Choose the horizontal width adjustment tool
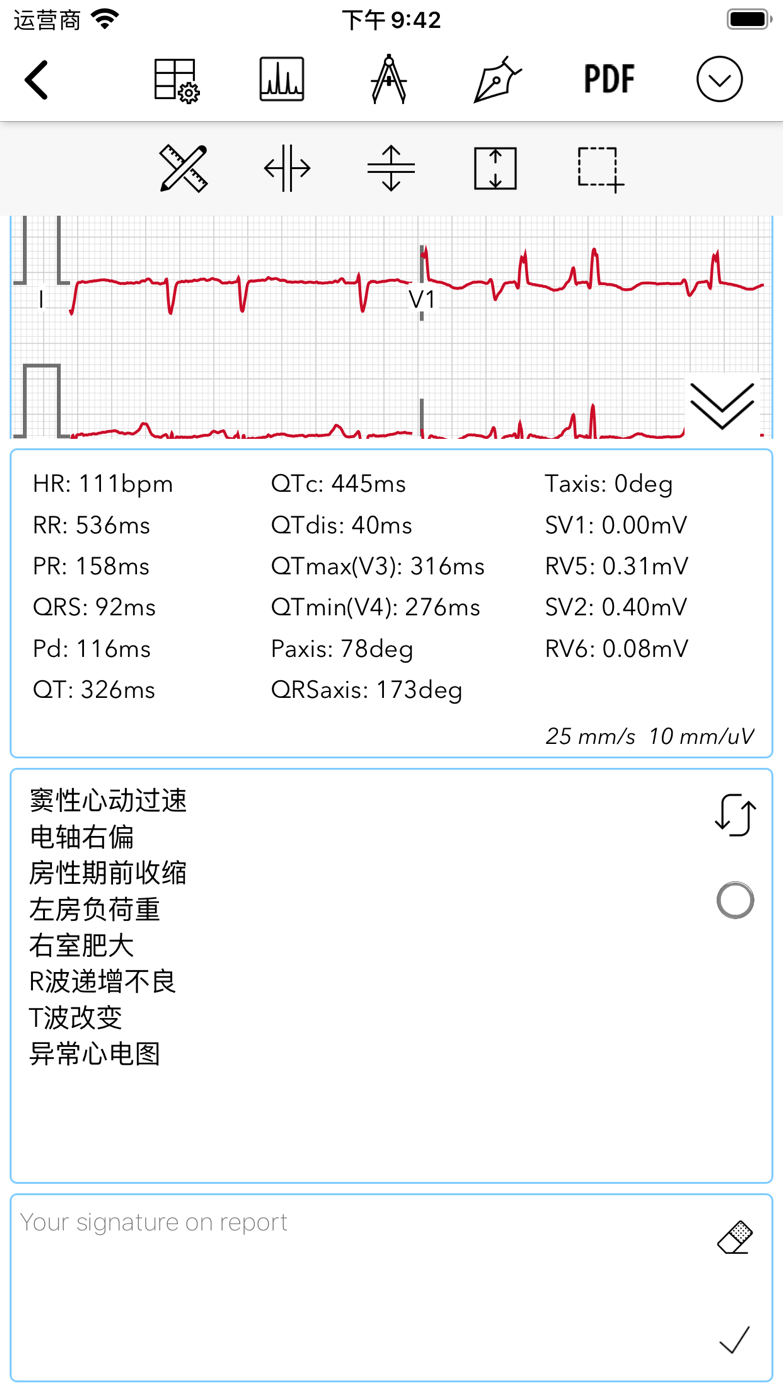Viewport: 783px width, 1392px height. click(x=287, y=168)
